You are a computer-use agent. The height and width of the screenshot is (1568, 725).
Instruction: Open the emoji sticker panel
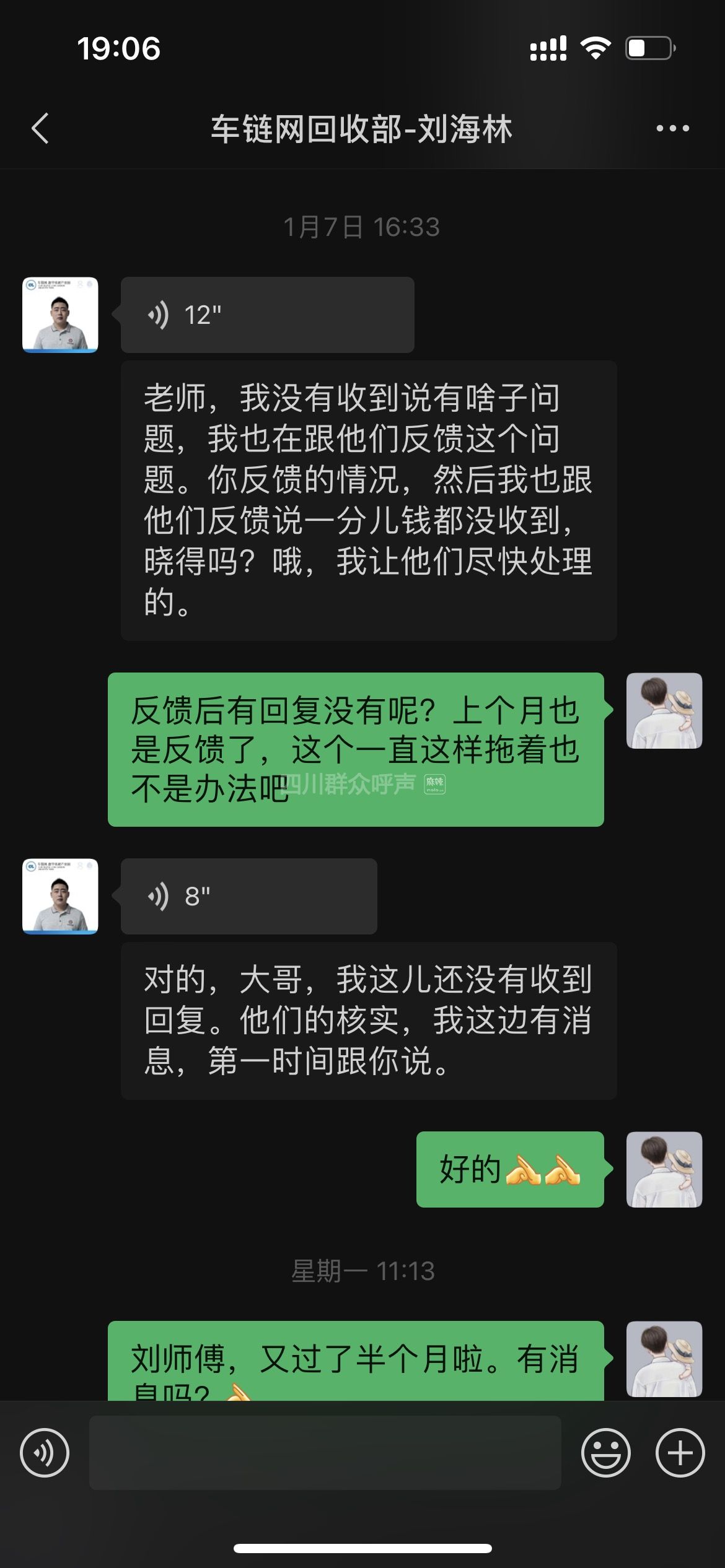605,1453
